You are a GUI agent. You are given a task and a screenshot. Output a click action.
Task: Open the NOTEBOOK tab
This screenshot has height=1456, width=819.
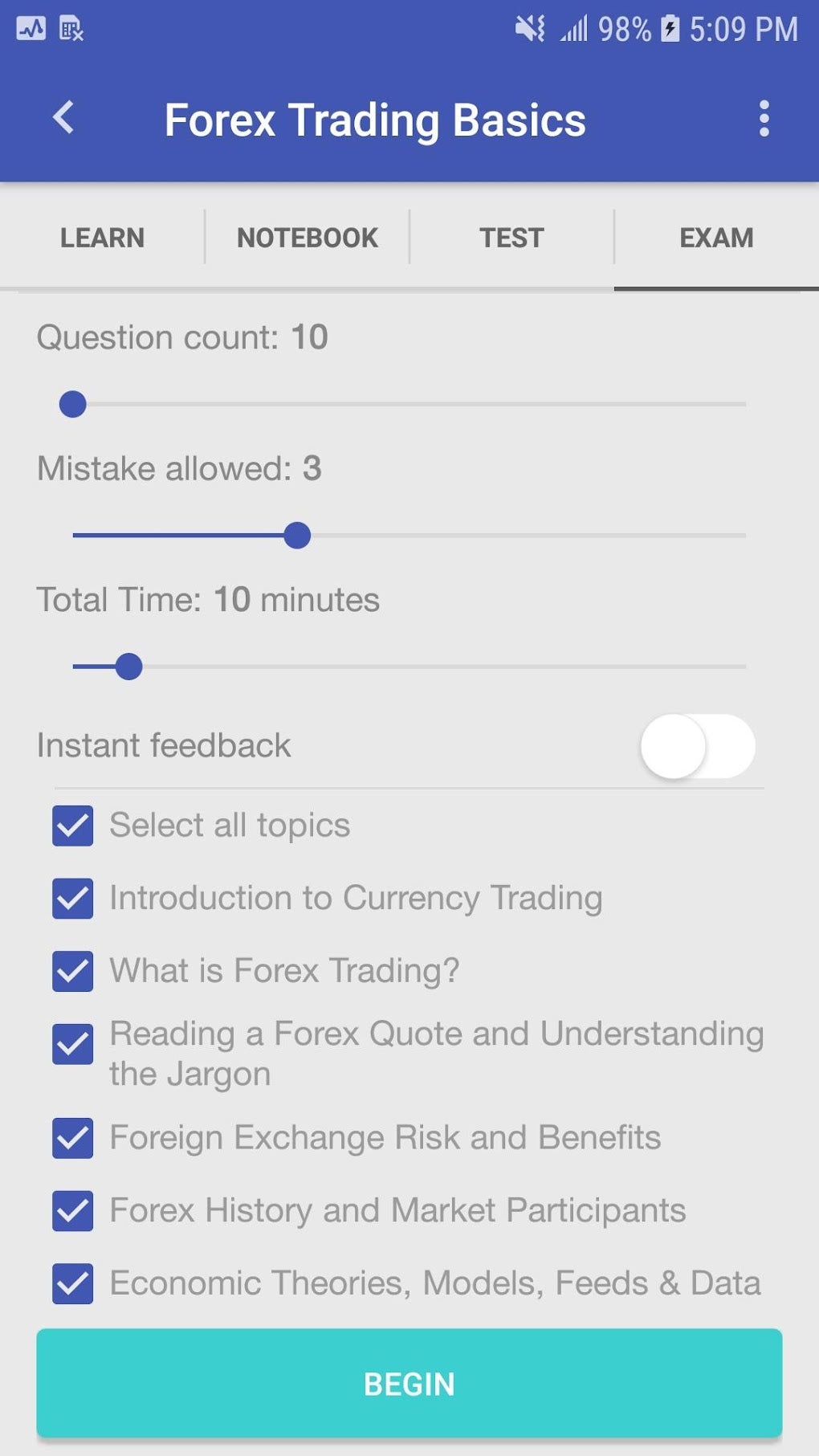pos(307,238)
